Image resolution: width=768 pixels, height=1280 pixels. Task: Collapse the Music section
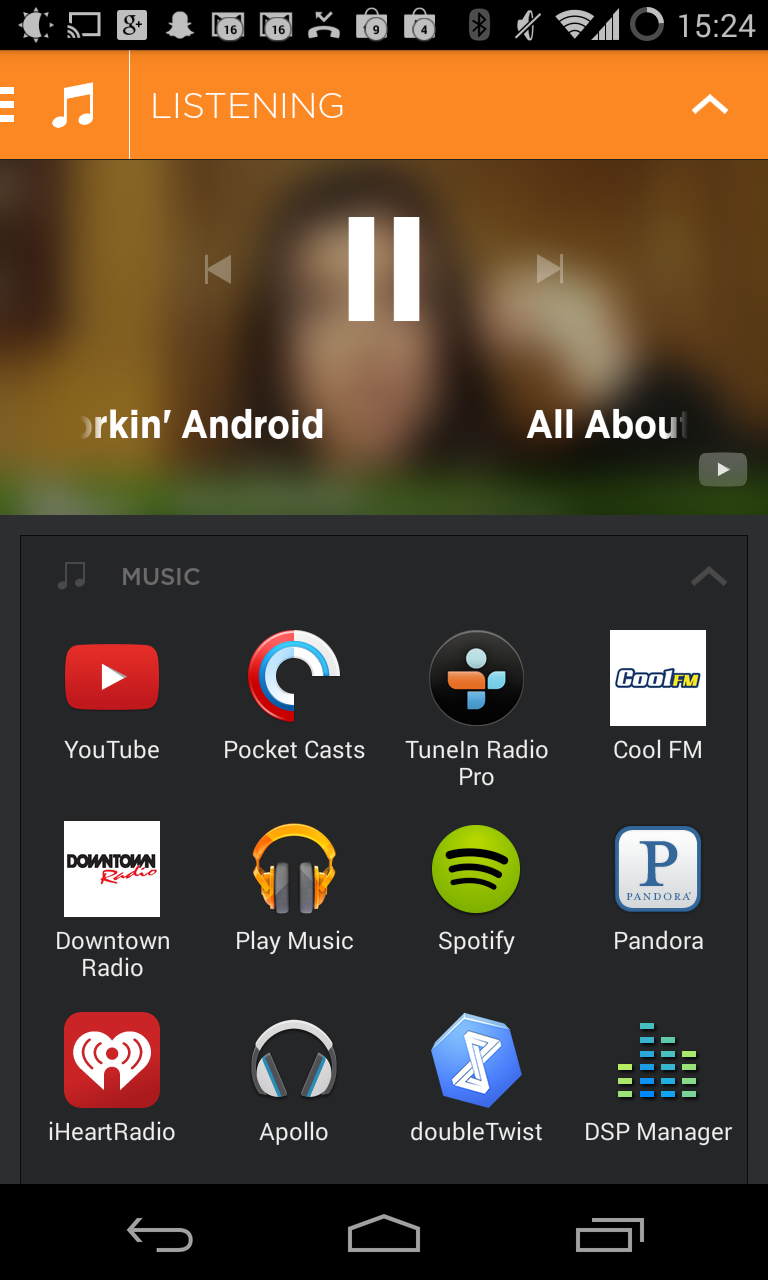[708, 576]
